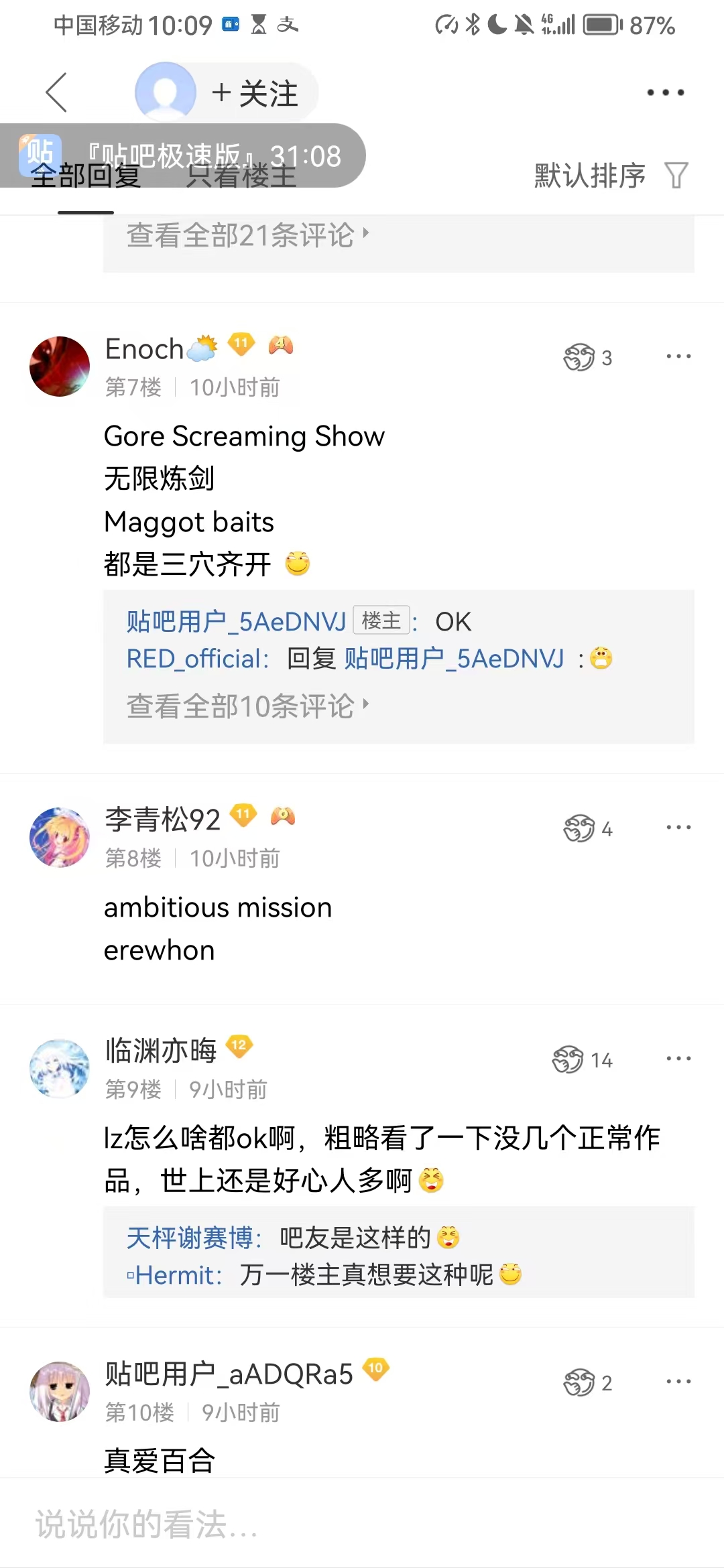Open the more options for 临渊亦晦's reply
724x1568 pixels.
678,1059
